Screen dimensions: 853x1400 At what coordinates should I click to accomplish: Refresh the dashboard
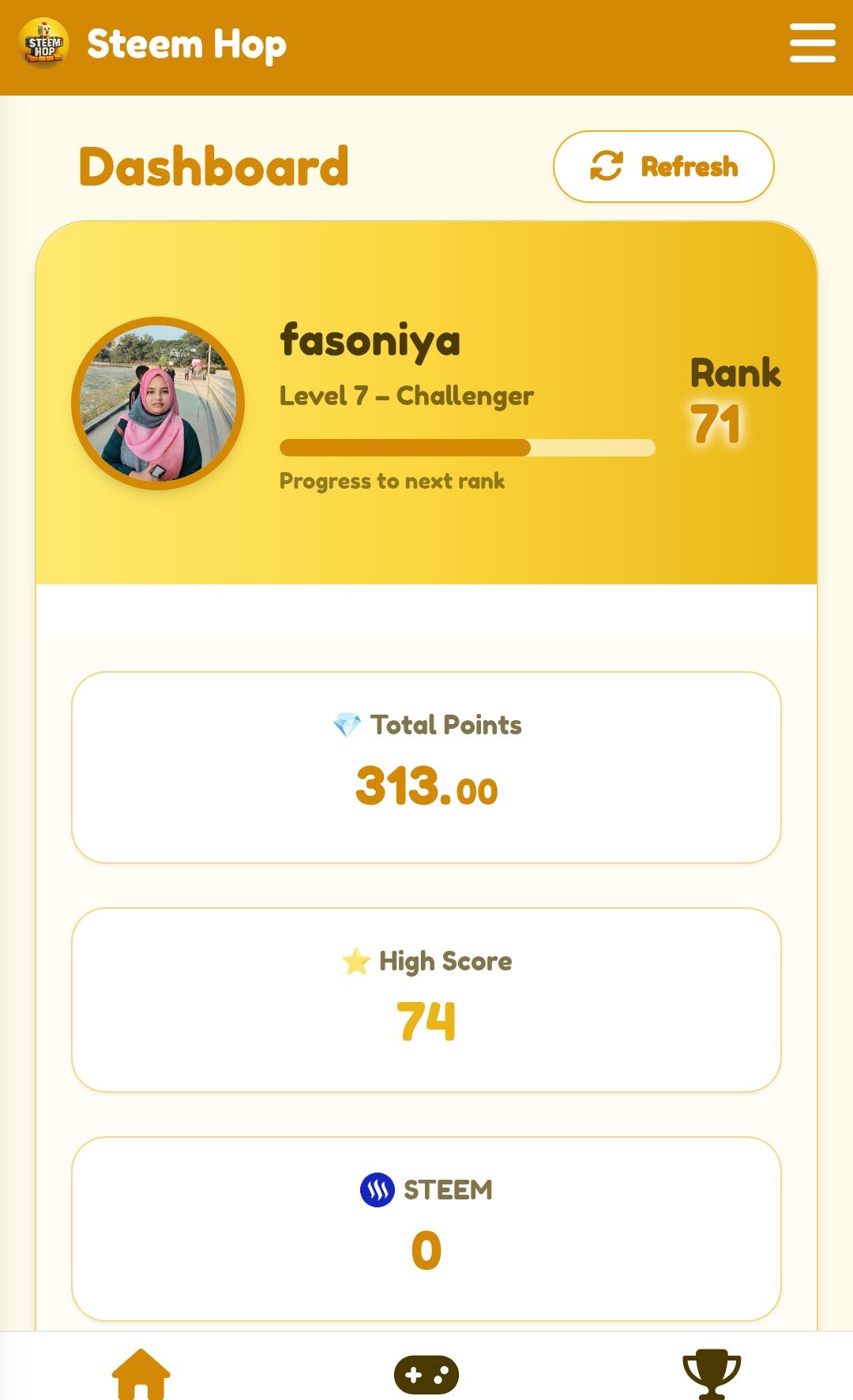[663, 167]
